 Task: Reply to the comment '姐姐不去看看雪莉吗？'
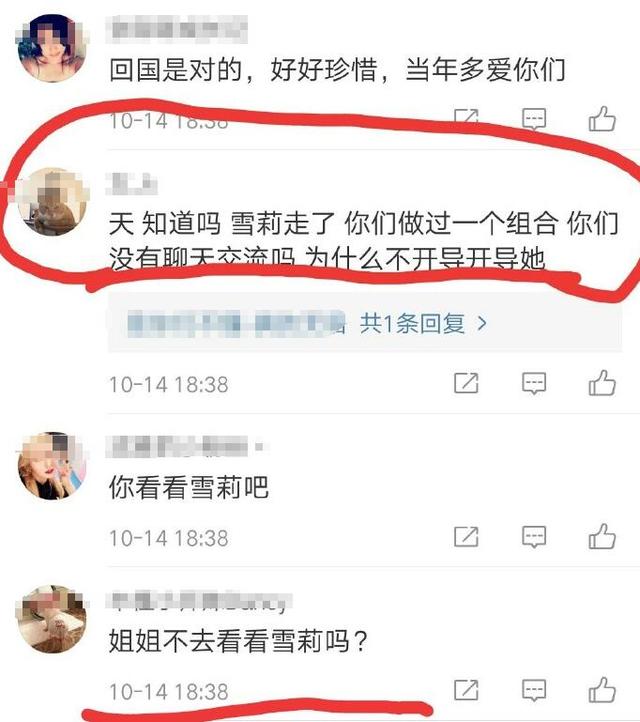tap(535, 690)
